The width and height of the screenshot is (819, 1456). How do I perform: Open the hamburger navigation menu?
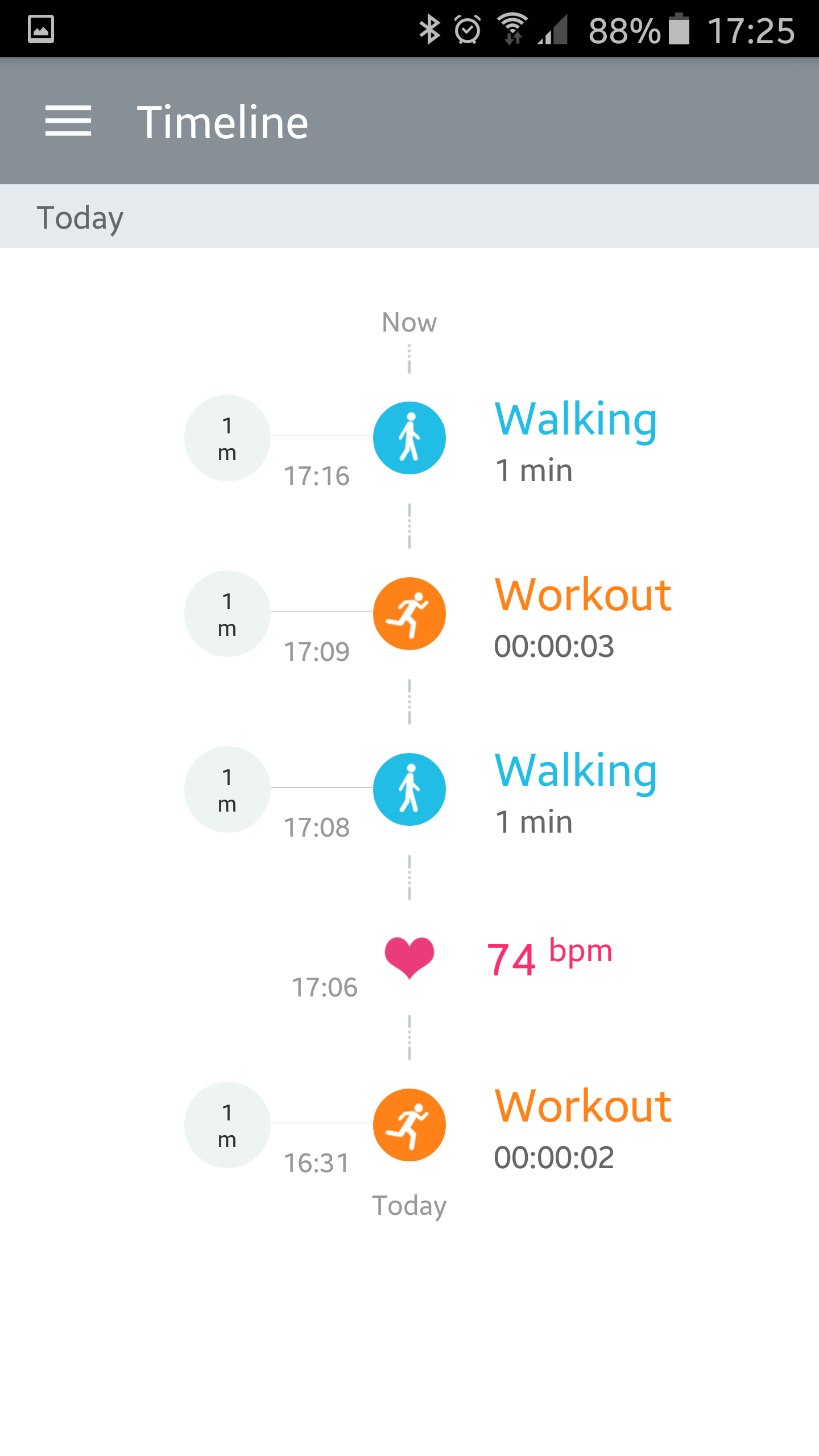[x=68, y=121]
